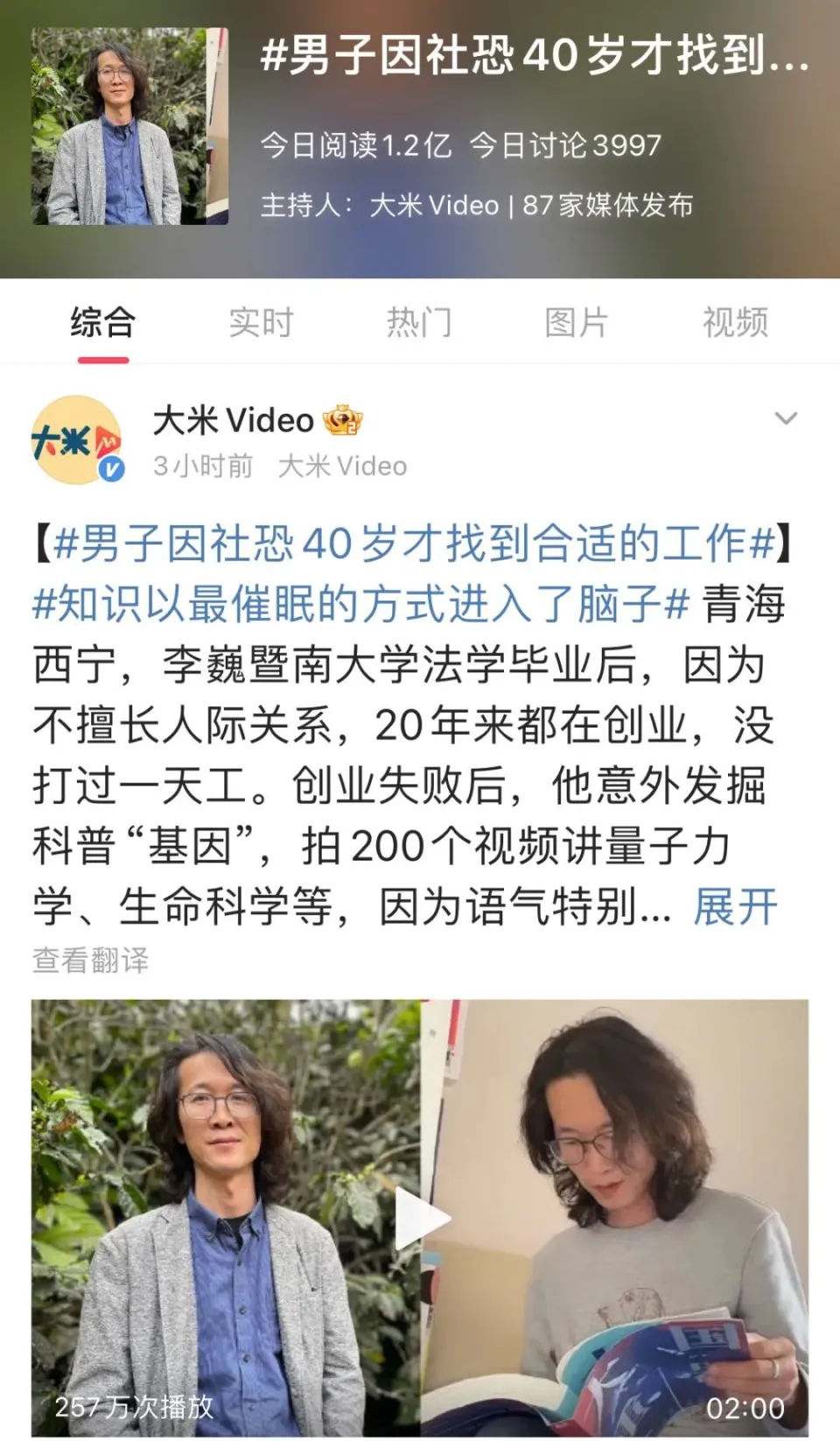
Task: Tap 查看翻译 to translate the post
Action: [91, 960]
